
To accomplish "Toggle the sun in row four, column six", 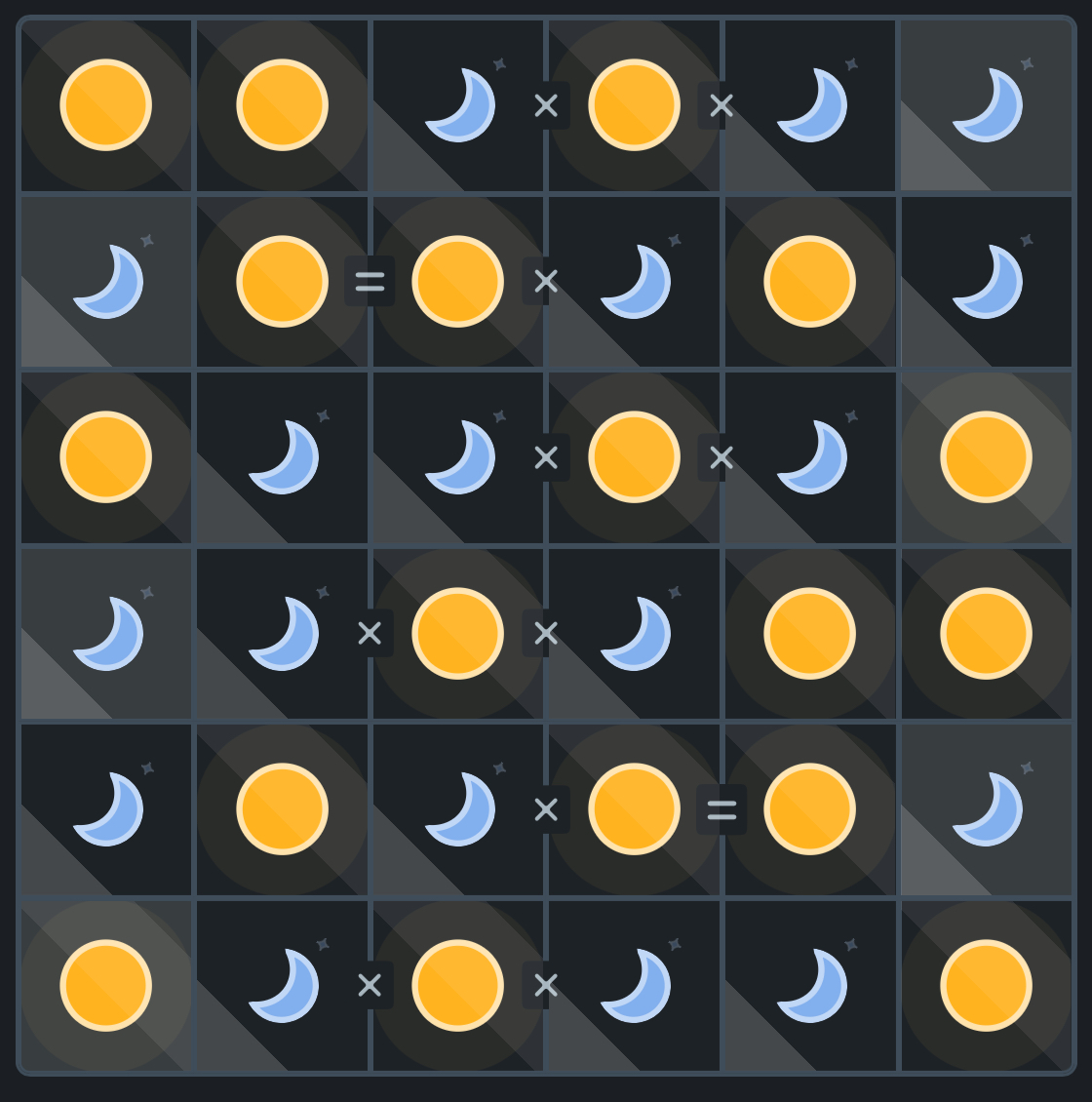I will pyautogui.click(x=986, y=634).
